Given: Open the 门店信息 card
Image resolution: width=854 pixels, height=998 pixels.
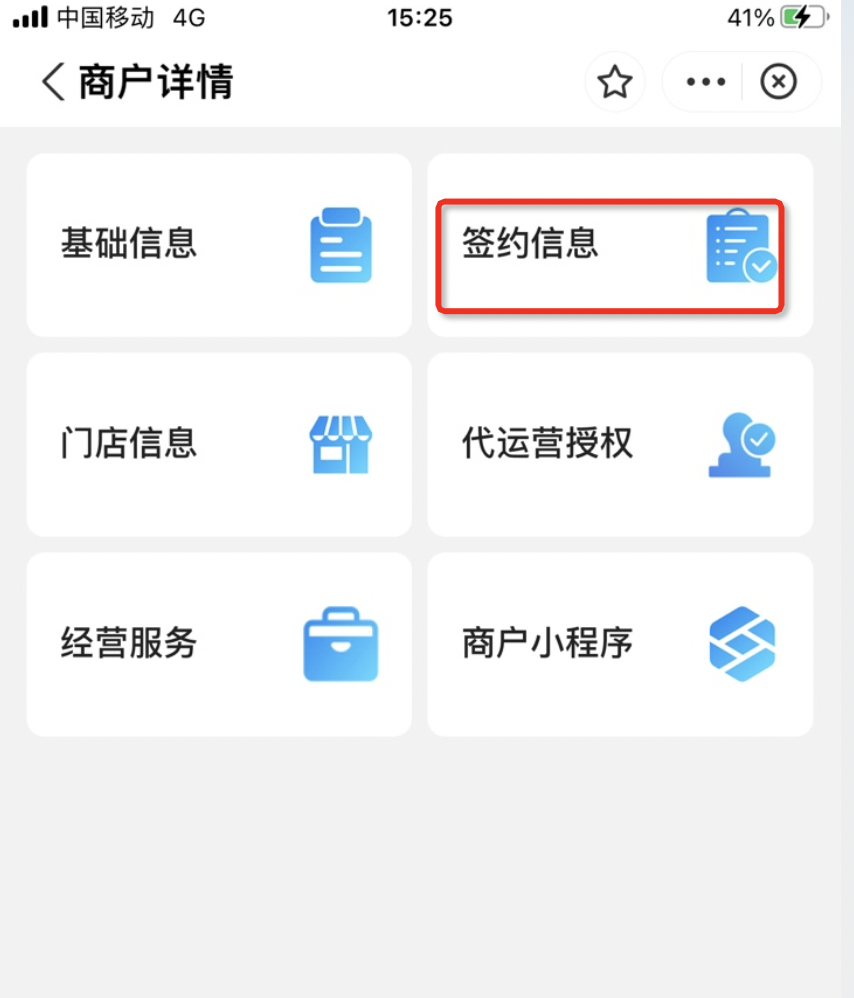Looking at the screenshot, I should coord(219,444).
